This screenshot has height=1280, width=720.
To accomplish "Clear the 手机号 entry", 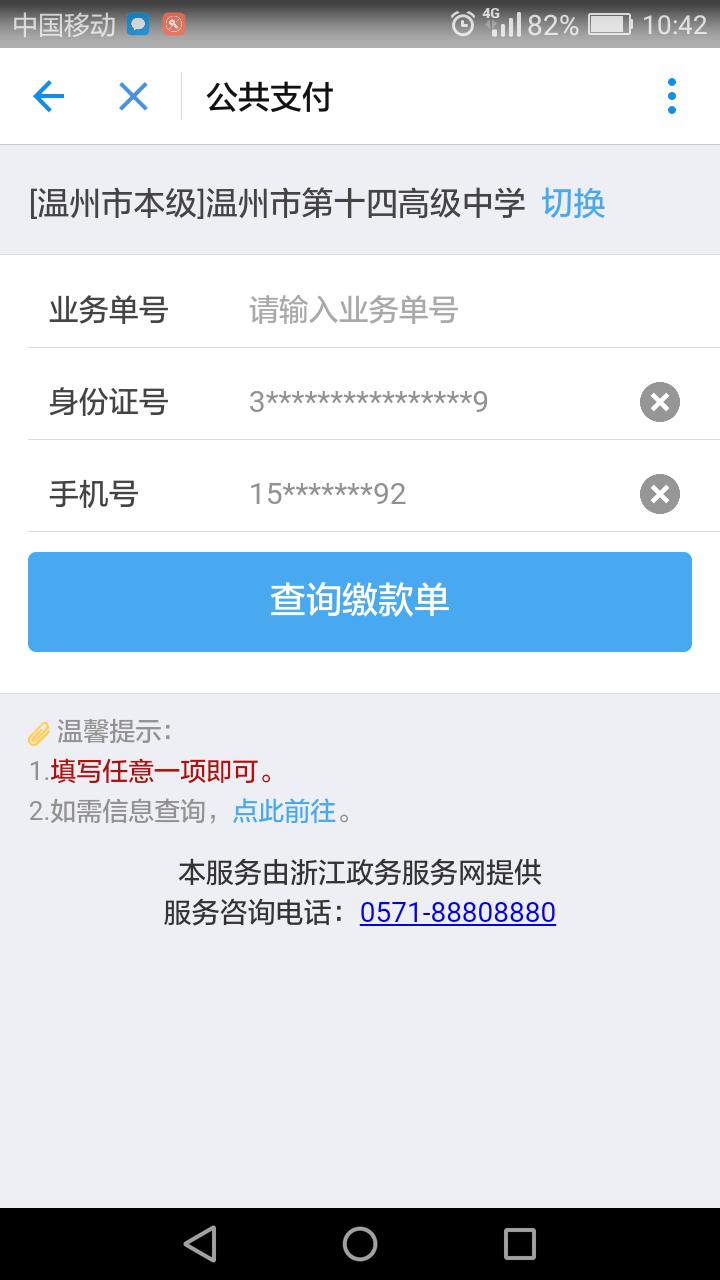I will [660, 494].
